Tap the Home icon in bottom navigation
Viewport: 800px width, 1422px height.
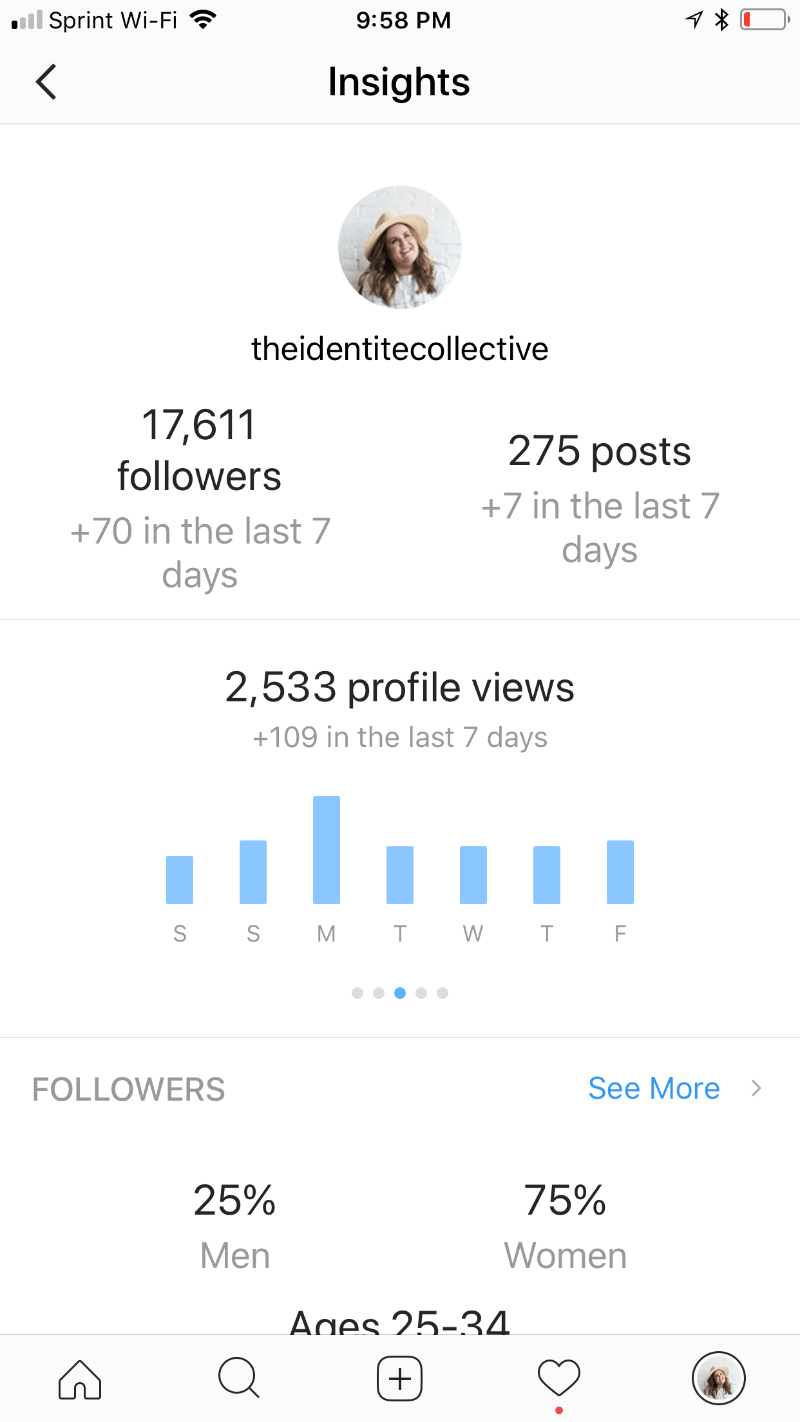(x=80, y=1378)
